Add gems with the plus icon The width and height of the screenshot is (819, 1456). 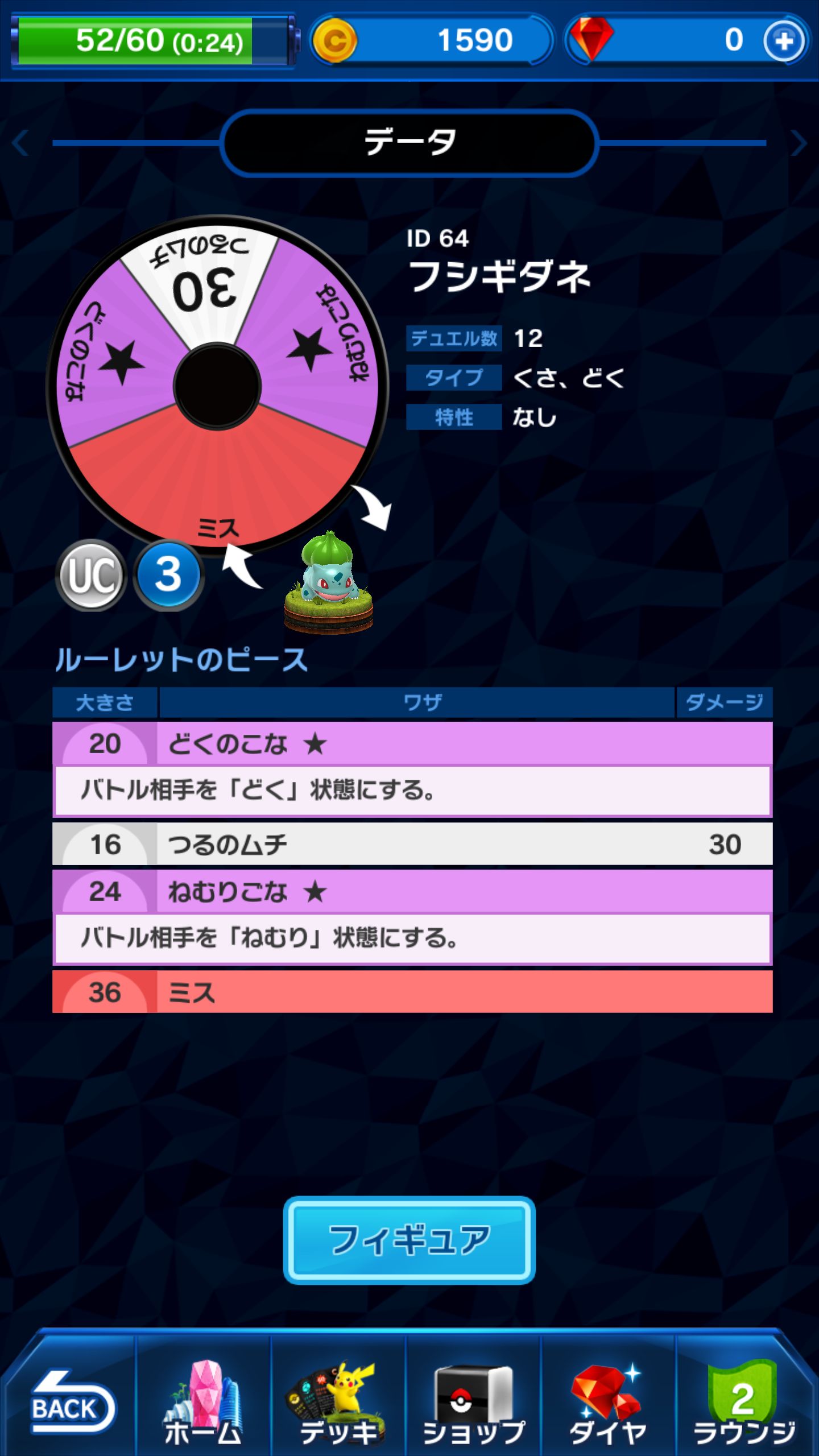(x=784, y=40)
